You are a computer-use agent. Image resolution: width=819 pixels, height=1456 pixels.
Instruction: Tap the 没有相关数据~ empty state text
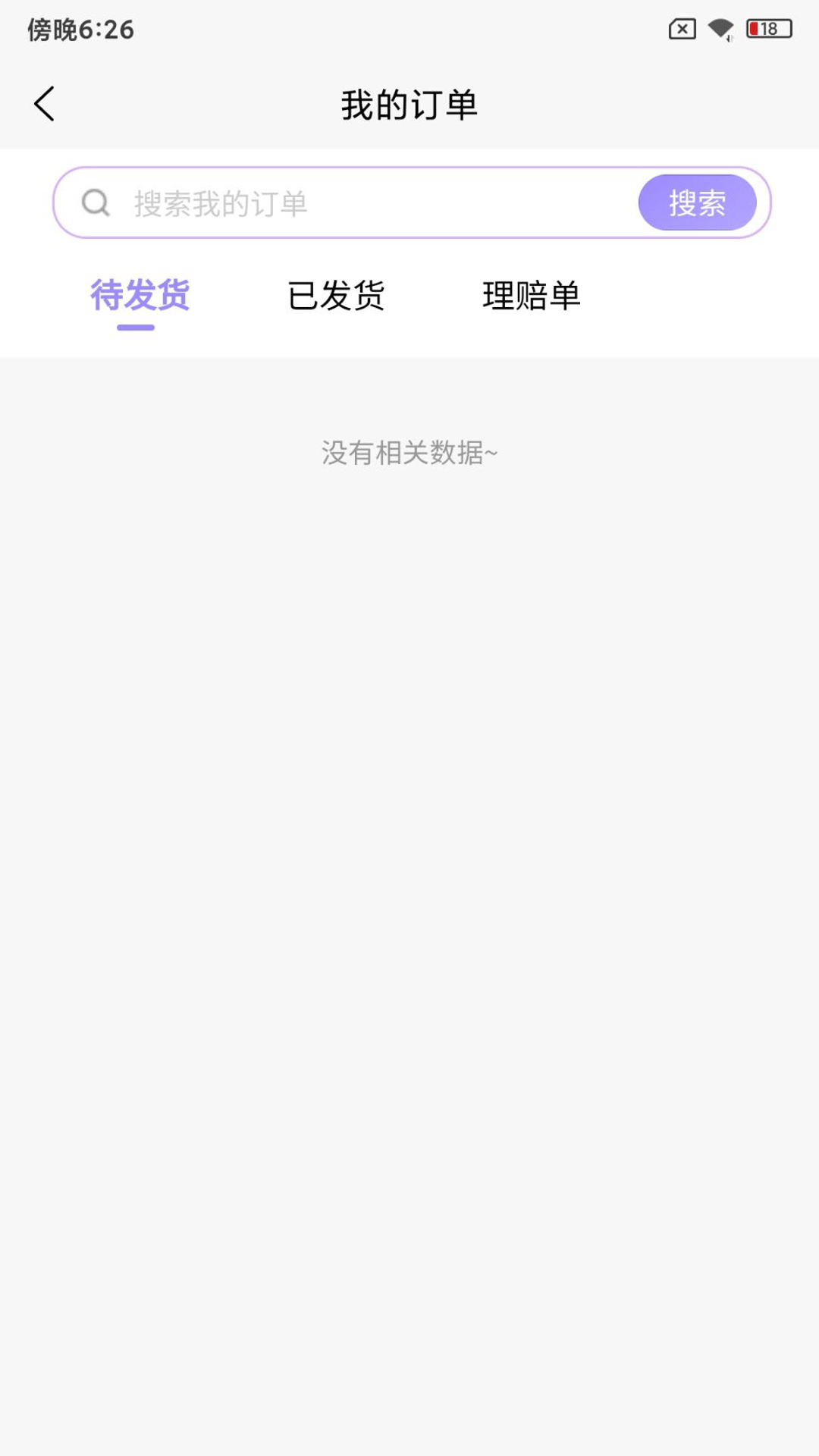pyautogui.click(x=409, y=453)
